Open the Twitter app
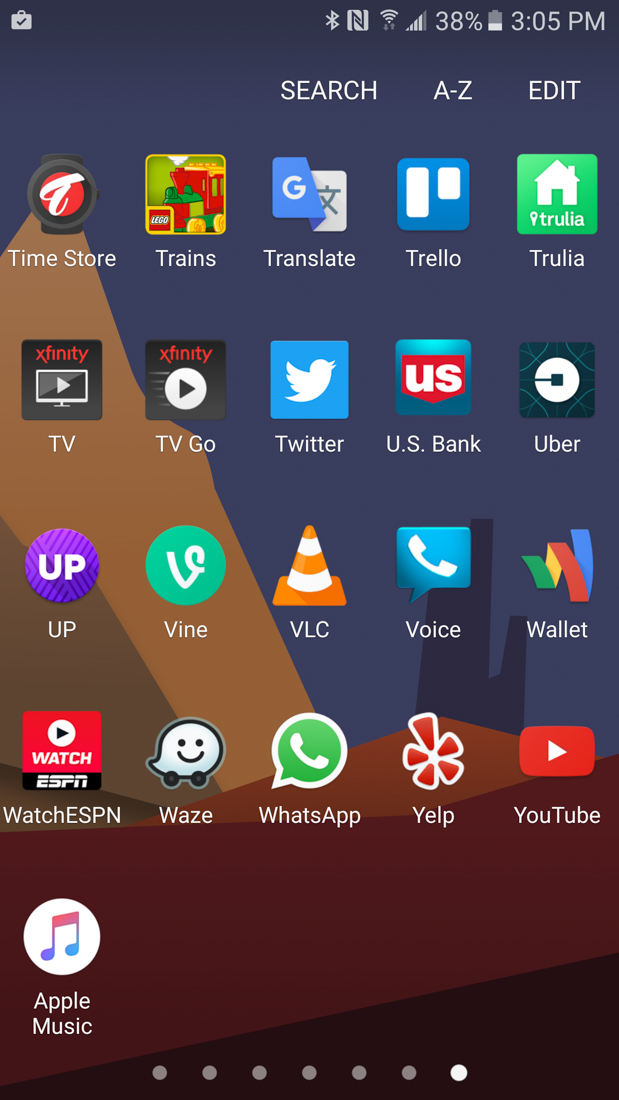The height and width of the screenshot is (1100, 619). [309, 381]
